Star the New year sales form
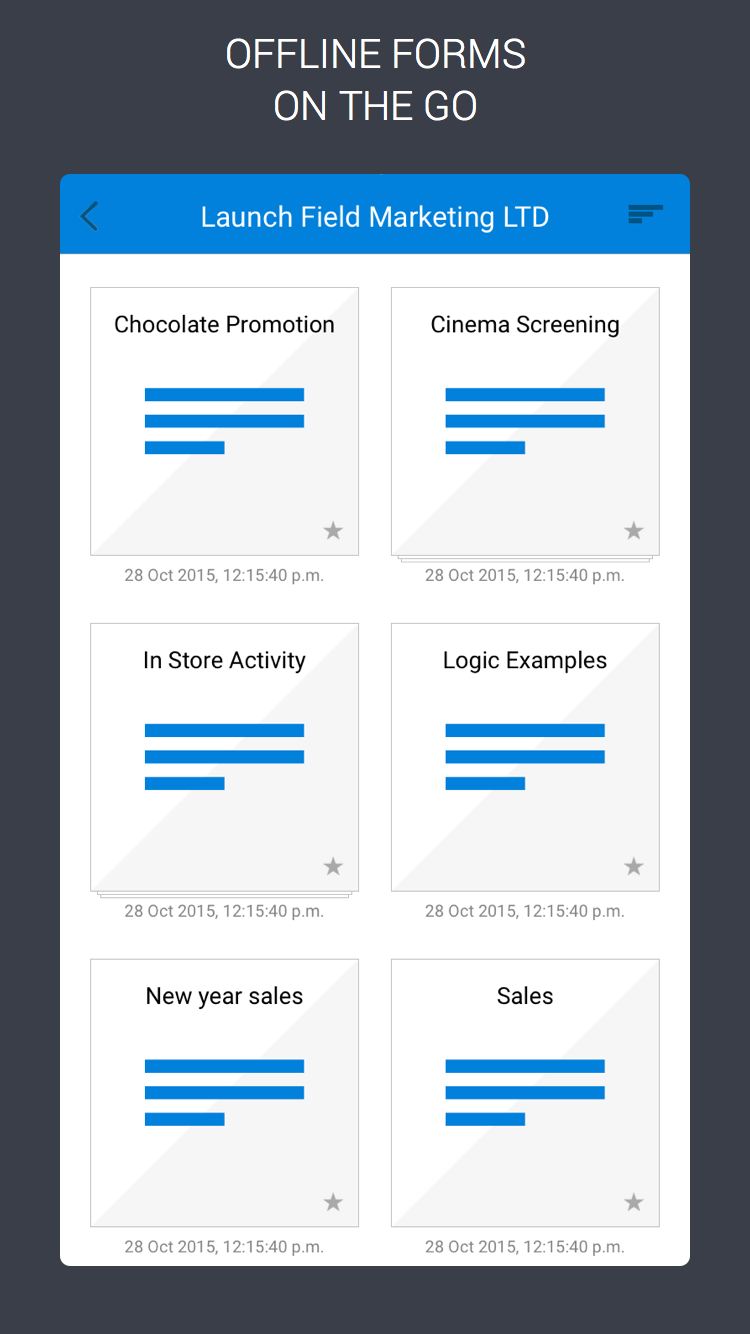 [x=333, y=1203]
